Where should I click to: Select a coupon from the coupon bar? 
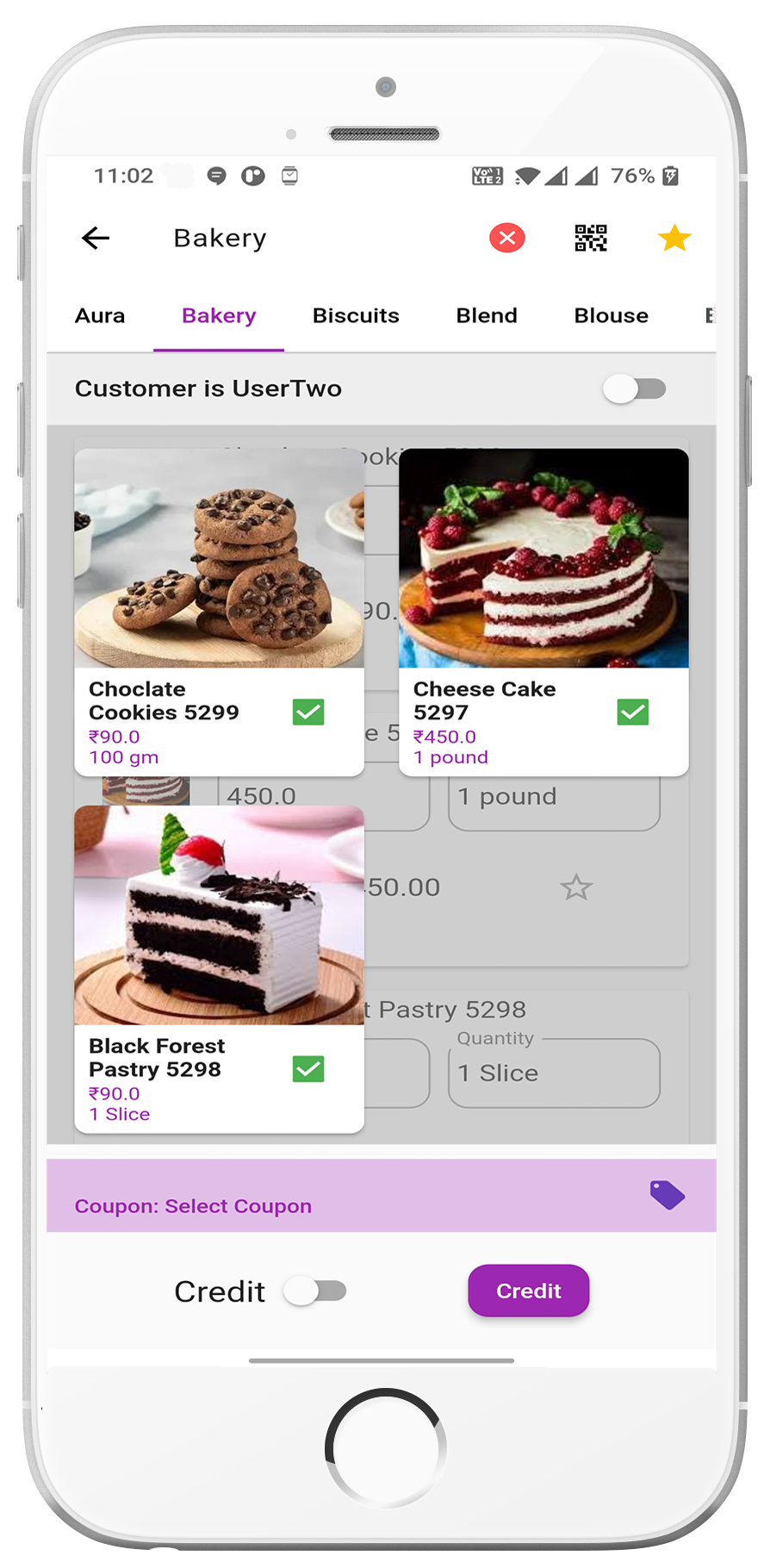pyautogui.click(x=381, y=1197)
